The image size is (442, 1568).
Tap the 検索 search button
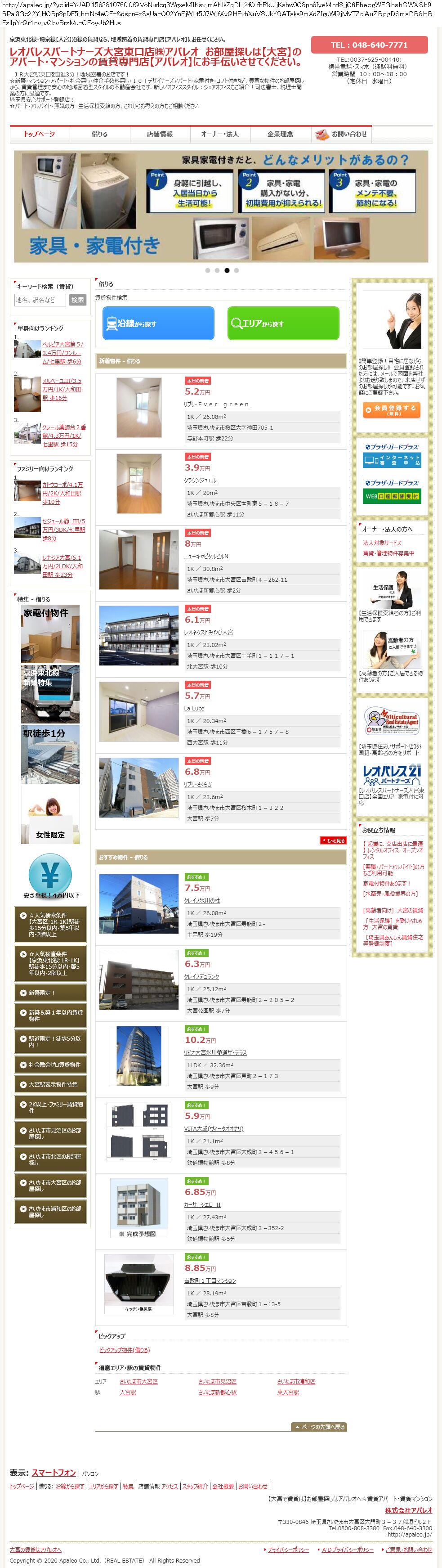(x=78, y=300)
